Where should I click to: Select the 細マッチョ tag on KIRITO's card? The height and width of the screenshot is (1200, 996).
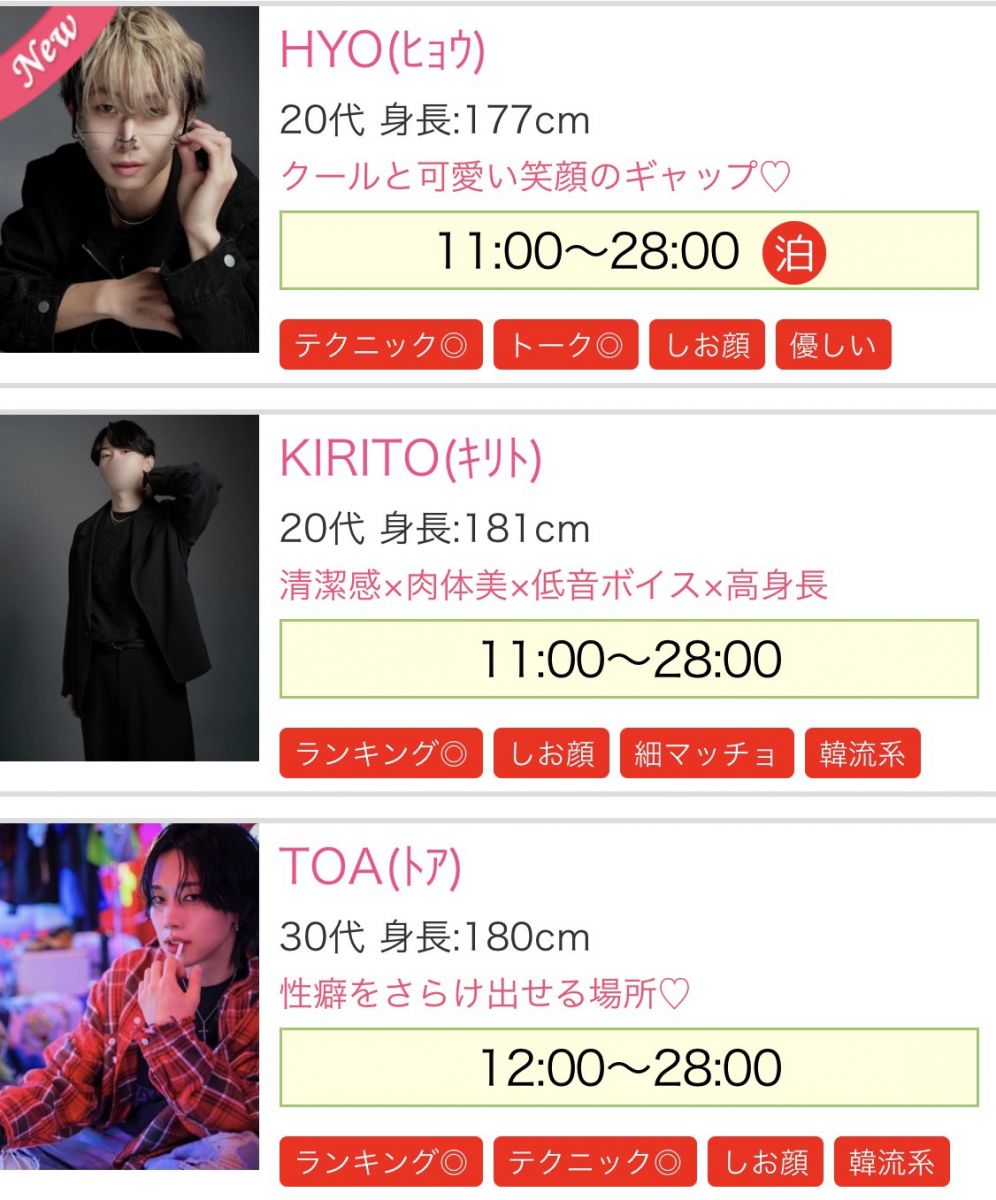(x=706, y=754)
